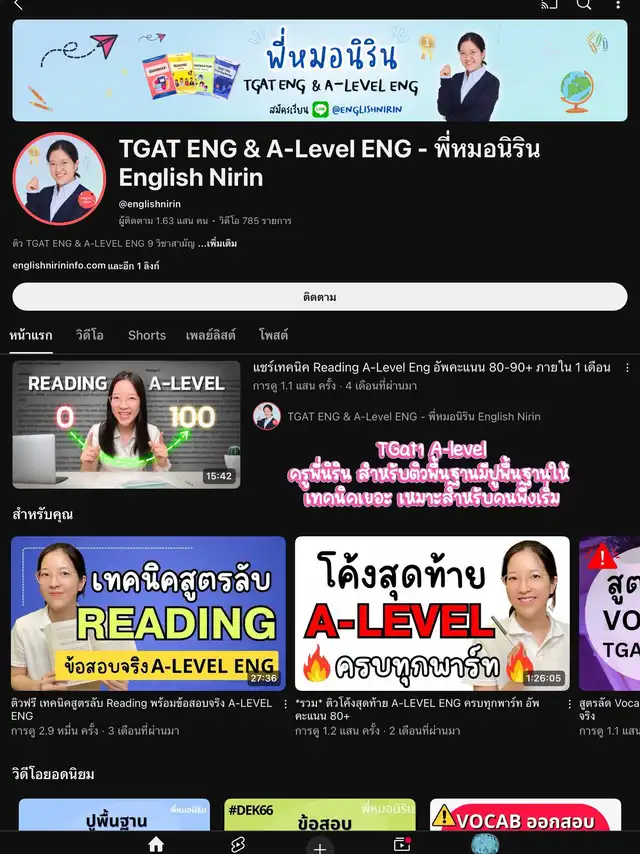Open the cast screen icon
Screen dimensions: 640x854
click(x=550, y=4)
